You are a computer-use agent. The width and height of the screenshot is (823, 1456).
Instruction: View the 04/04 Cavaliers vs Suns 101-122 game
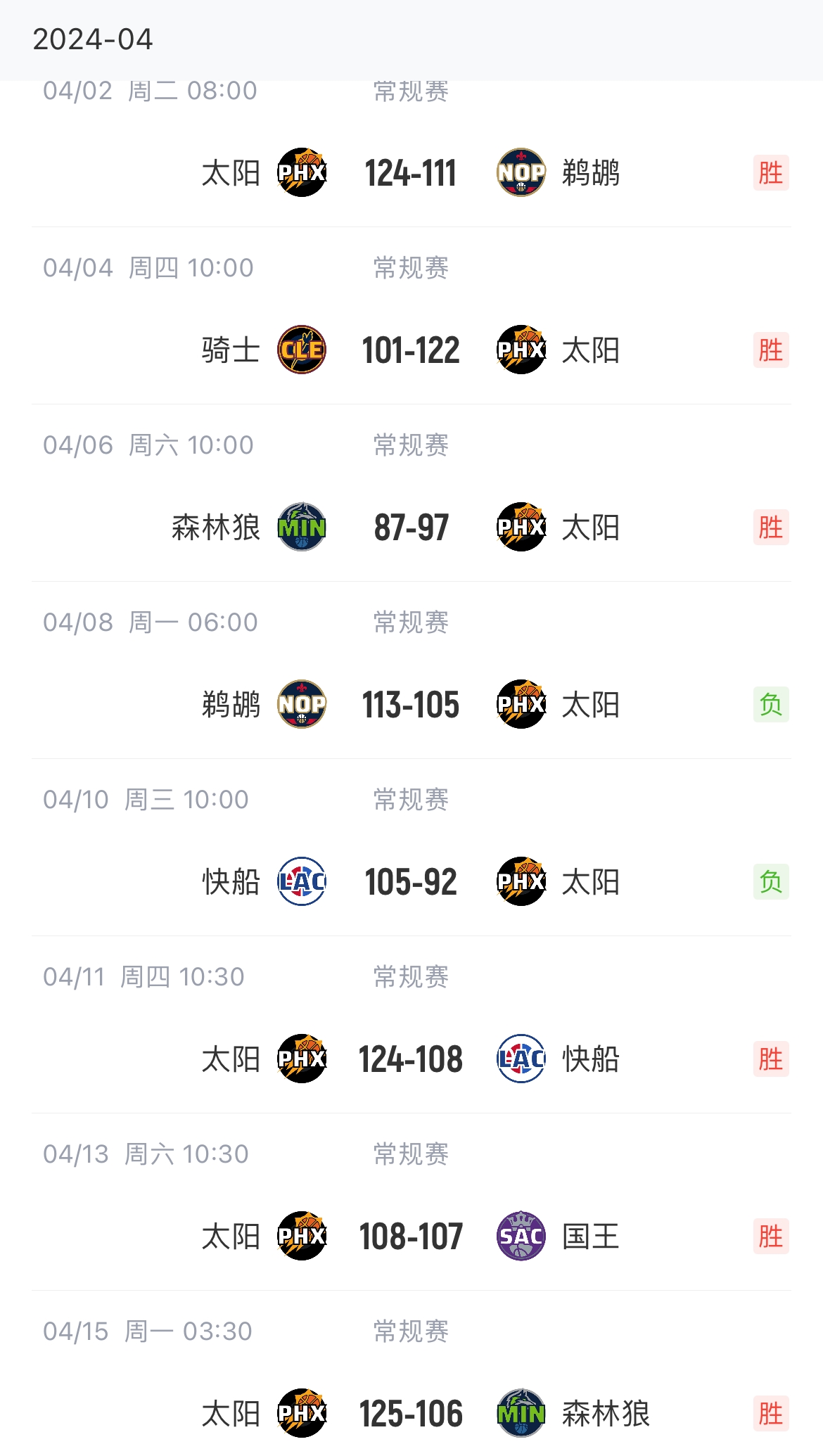[411, 350]
